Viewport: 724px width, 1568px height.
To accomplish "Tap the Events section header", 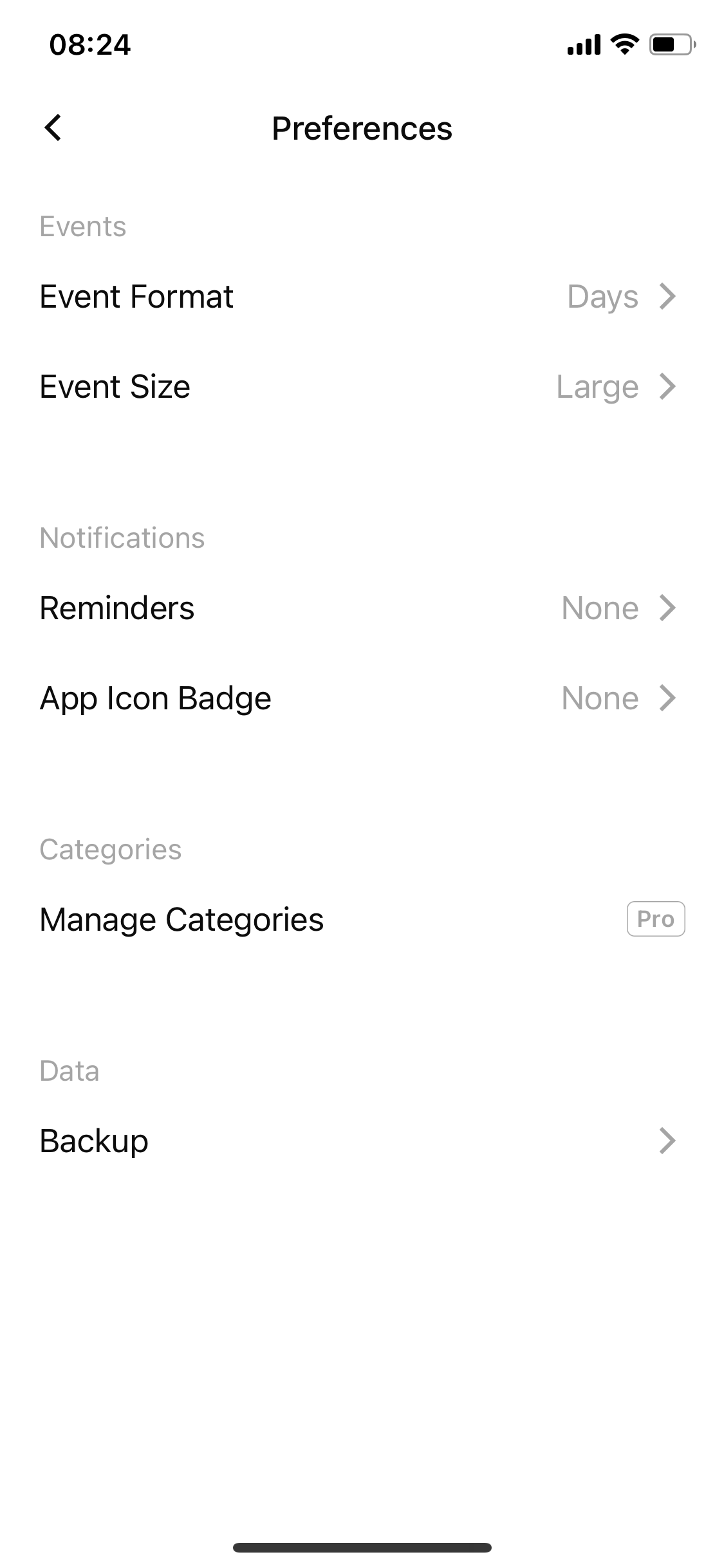I will click(x=82, y=225).
